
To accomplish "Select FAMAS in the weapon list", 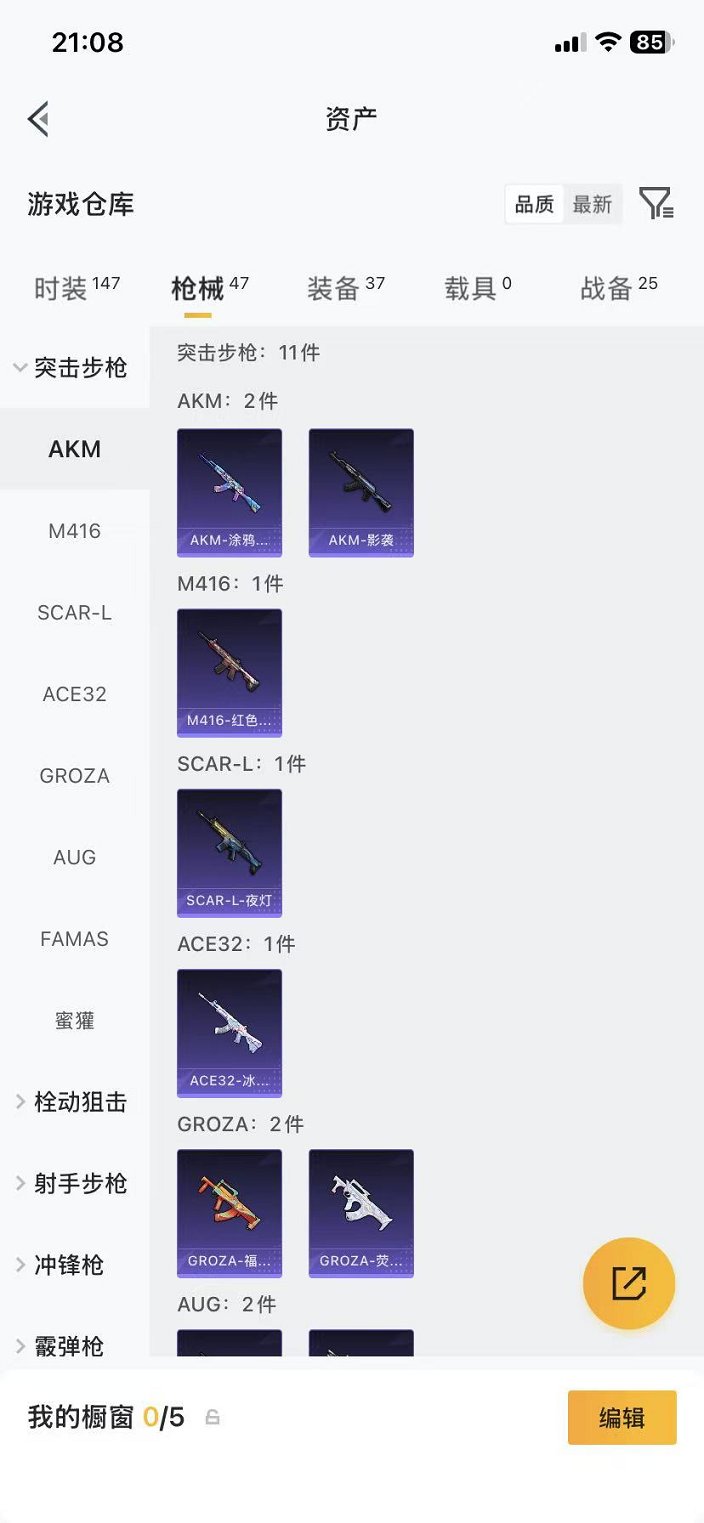I will click(x=75, y=939).
